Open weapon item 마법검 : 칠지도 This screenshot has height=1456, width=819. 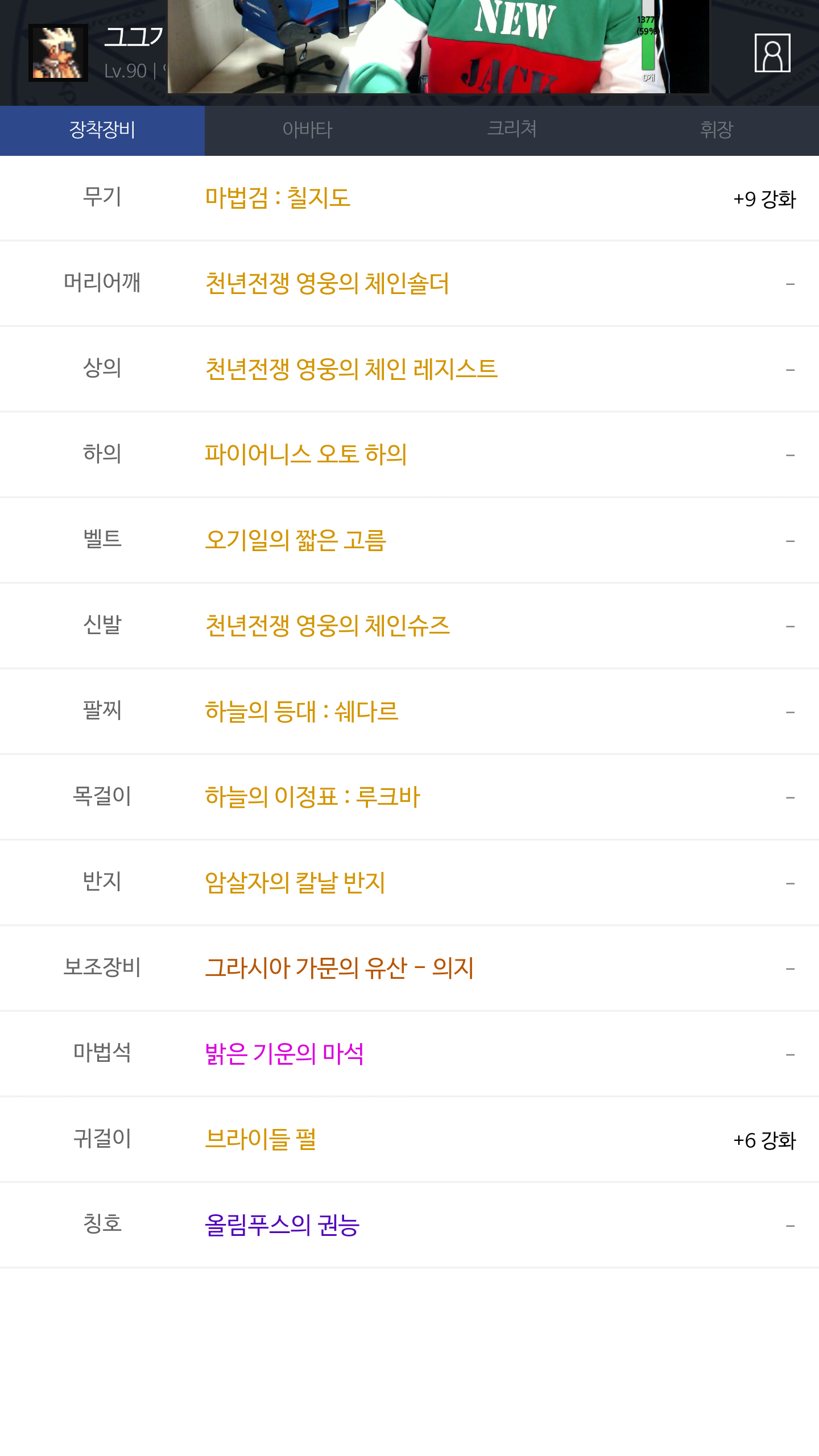coord(278,198)
